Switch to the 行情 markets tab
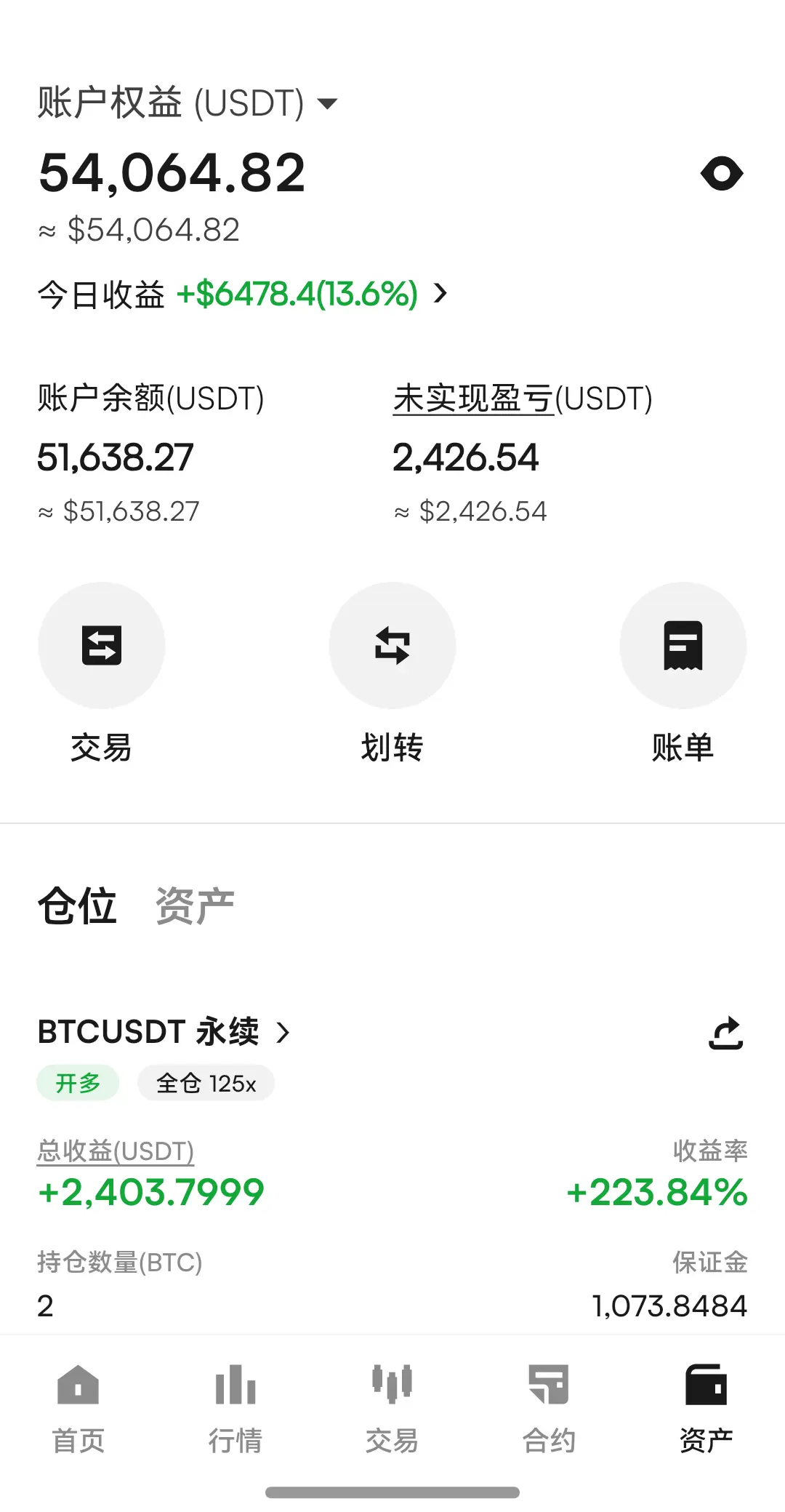Screen dimensions: 785x1512 coord(235,1409)
